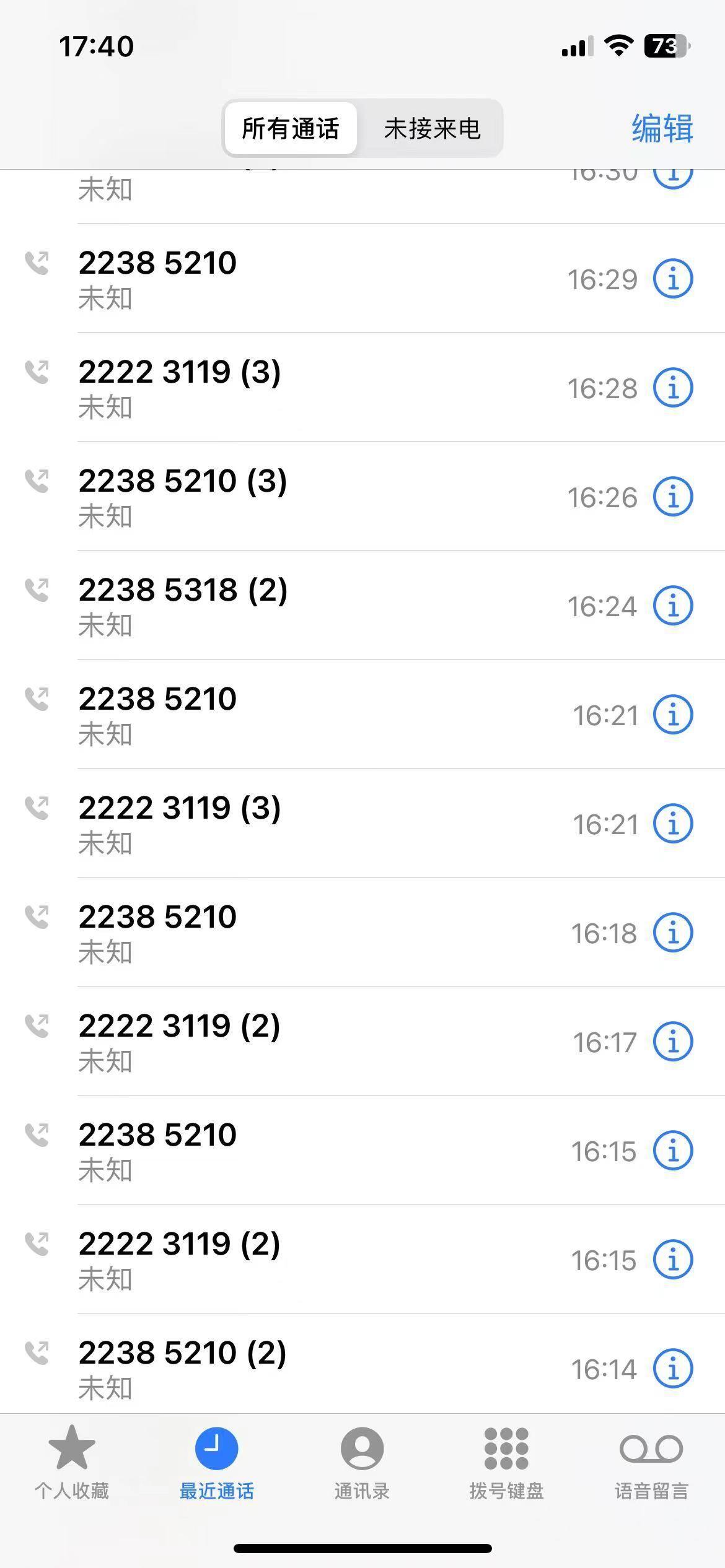Select the 所有通话 segment

(x=291, y=128)
